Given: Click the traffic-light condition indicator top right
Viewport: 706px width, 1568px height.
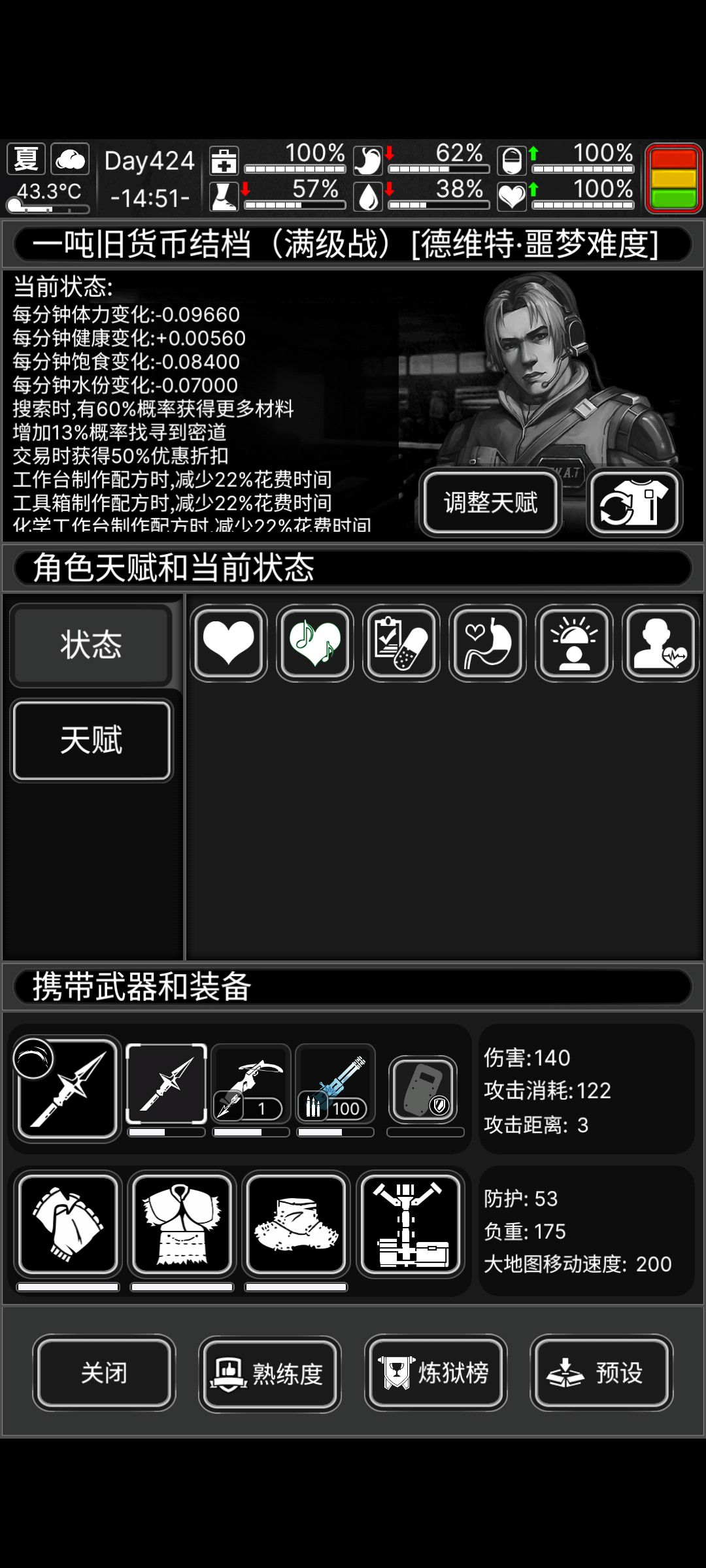Looking at the screenshot, I should 673,178.
